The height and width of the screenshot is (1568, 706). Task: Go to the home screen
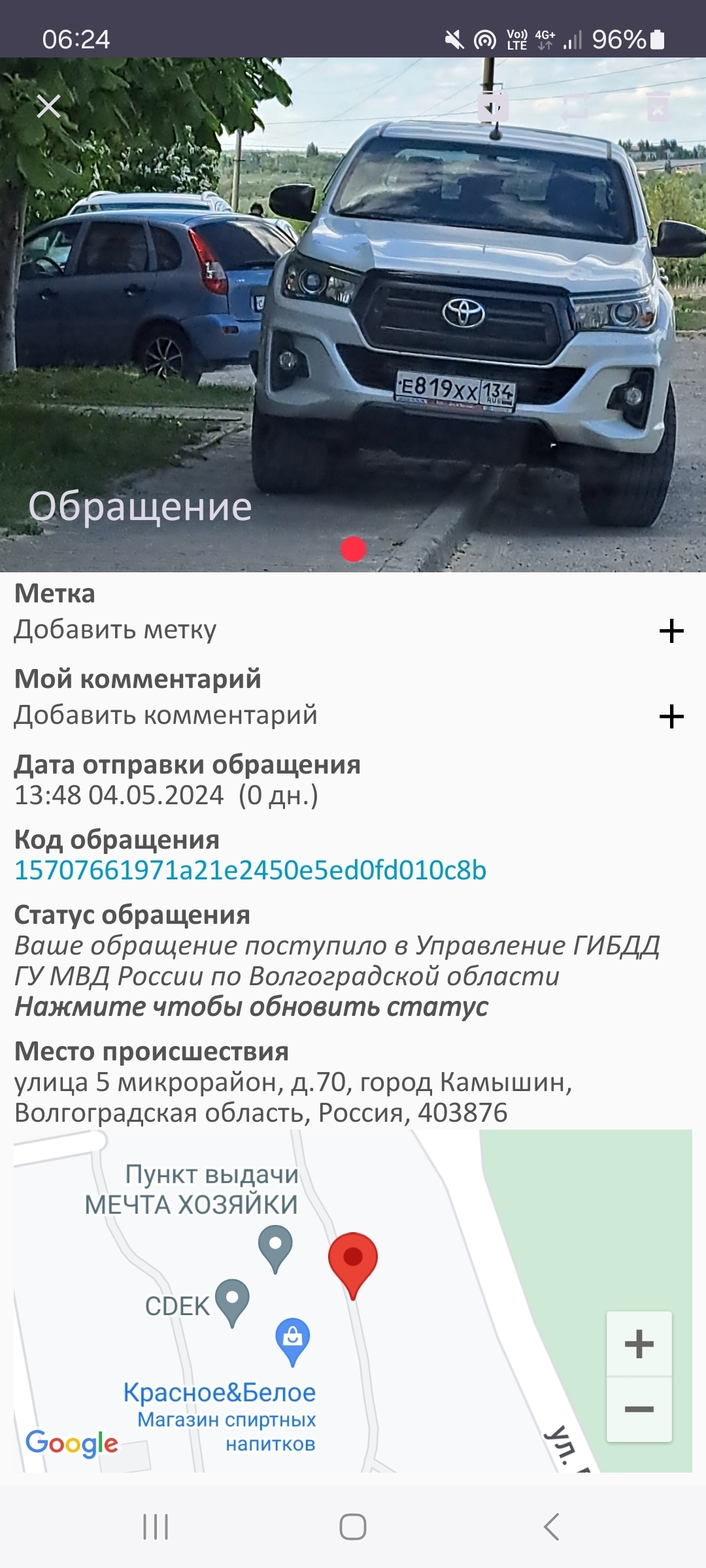click(353, 1527)
